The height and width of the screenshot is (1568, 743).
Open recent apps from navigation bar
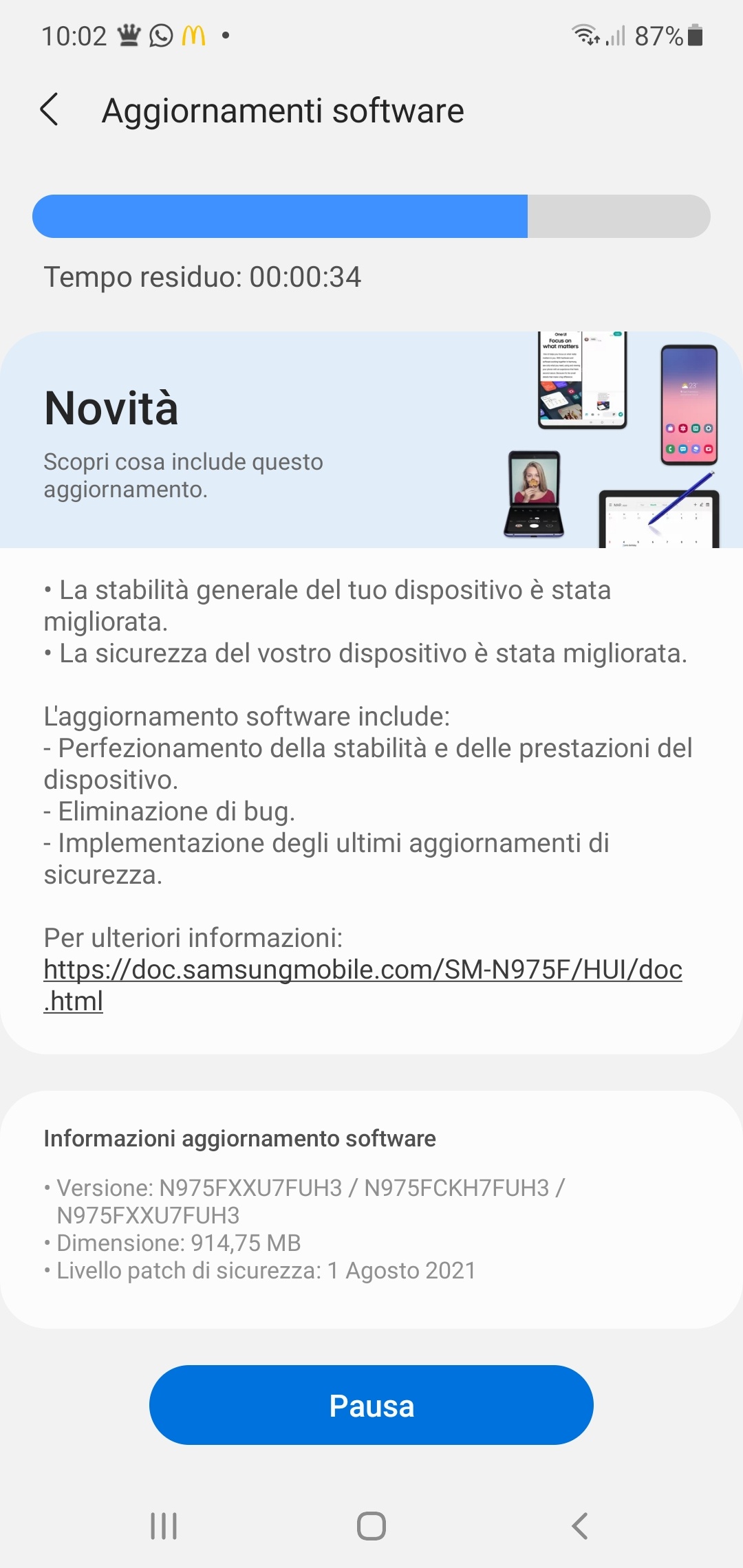[164, 1525]
